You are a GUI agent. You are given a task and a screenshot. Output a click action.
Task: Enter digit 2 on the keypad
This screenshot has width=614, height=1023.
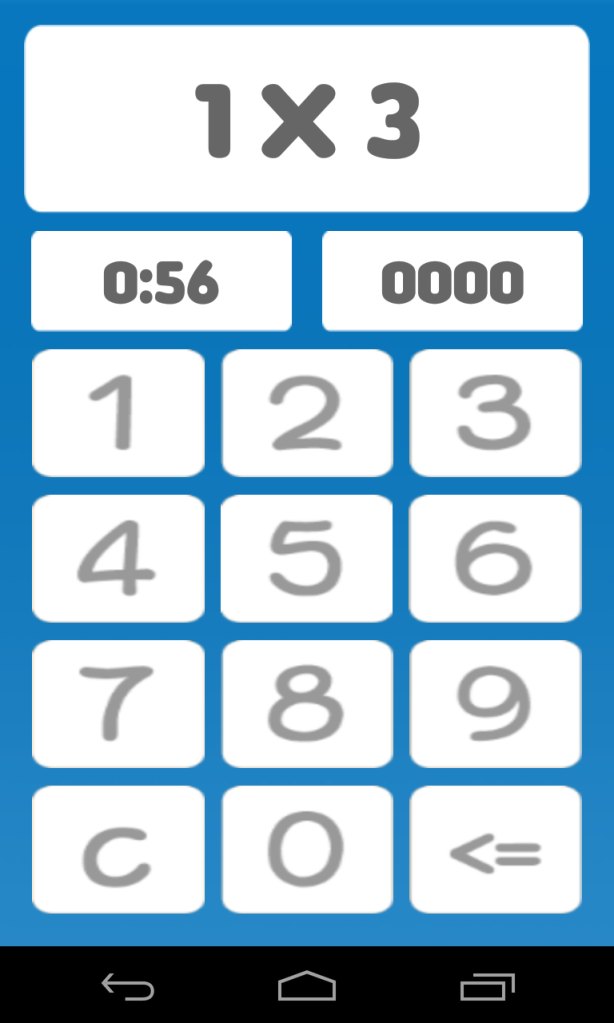(x=307, y=413)
